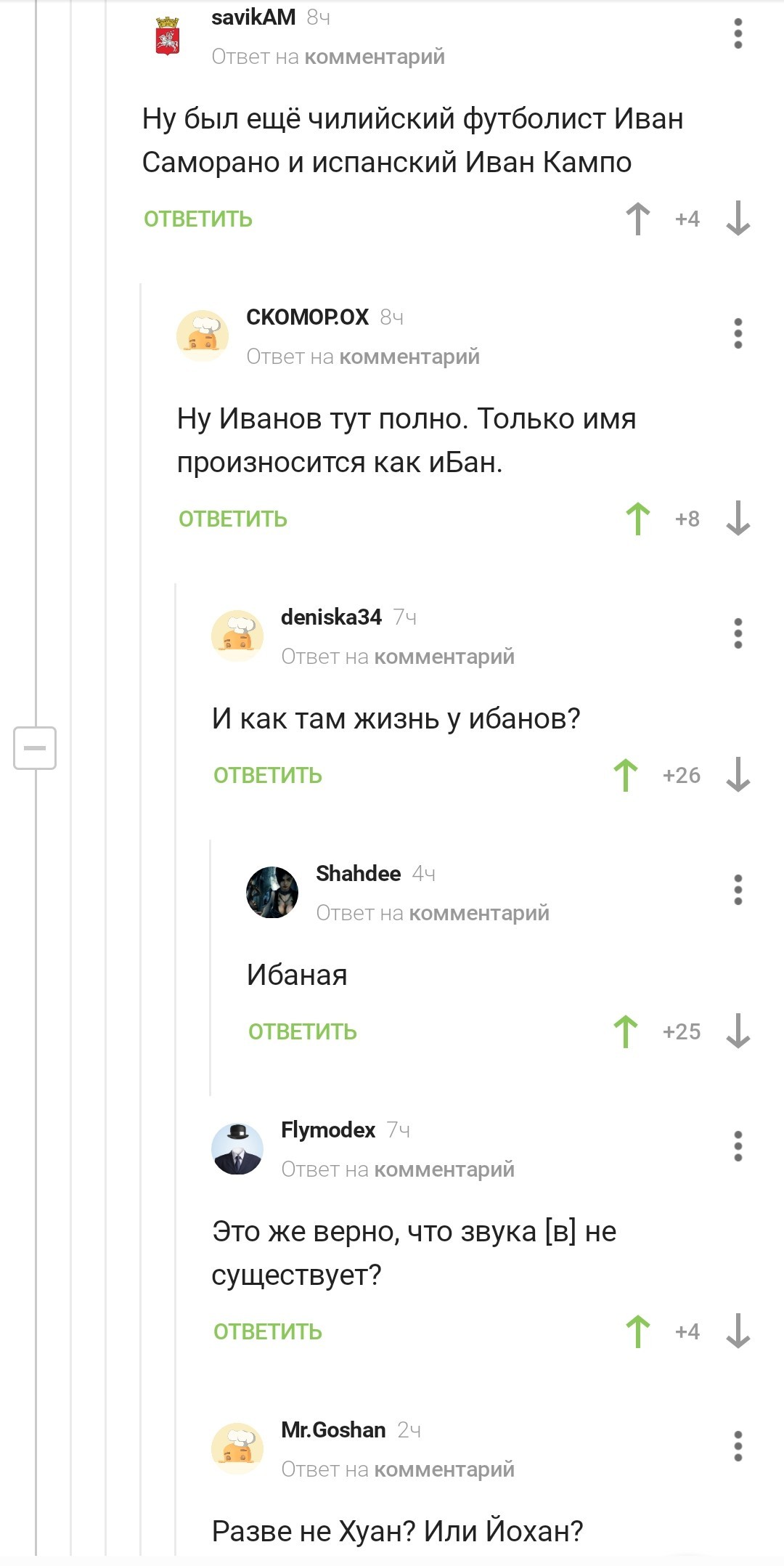The width and height of the screenshot is (784, 1566).
Task: Open overflow menu on СКОМОР.ОХ's comment
Action: click(738, 333)
